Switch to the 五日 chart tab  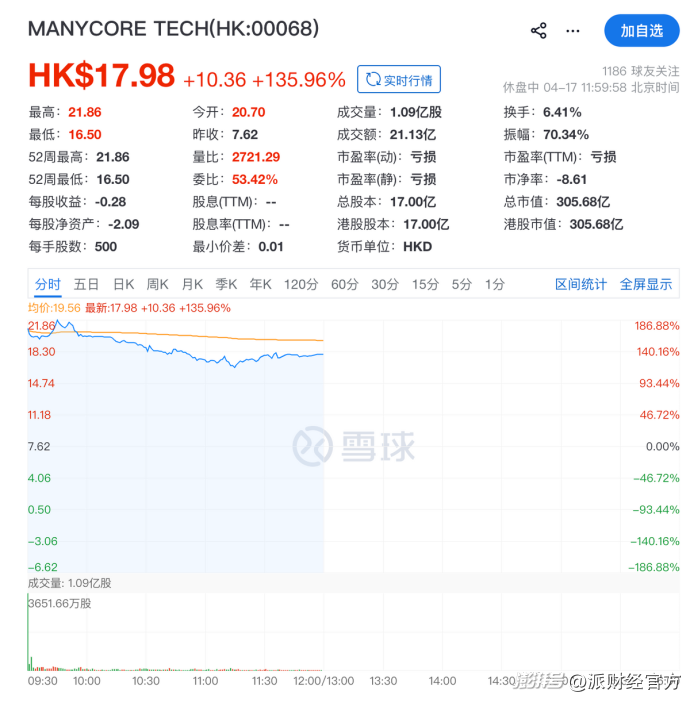[86, 284]
